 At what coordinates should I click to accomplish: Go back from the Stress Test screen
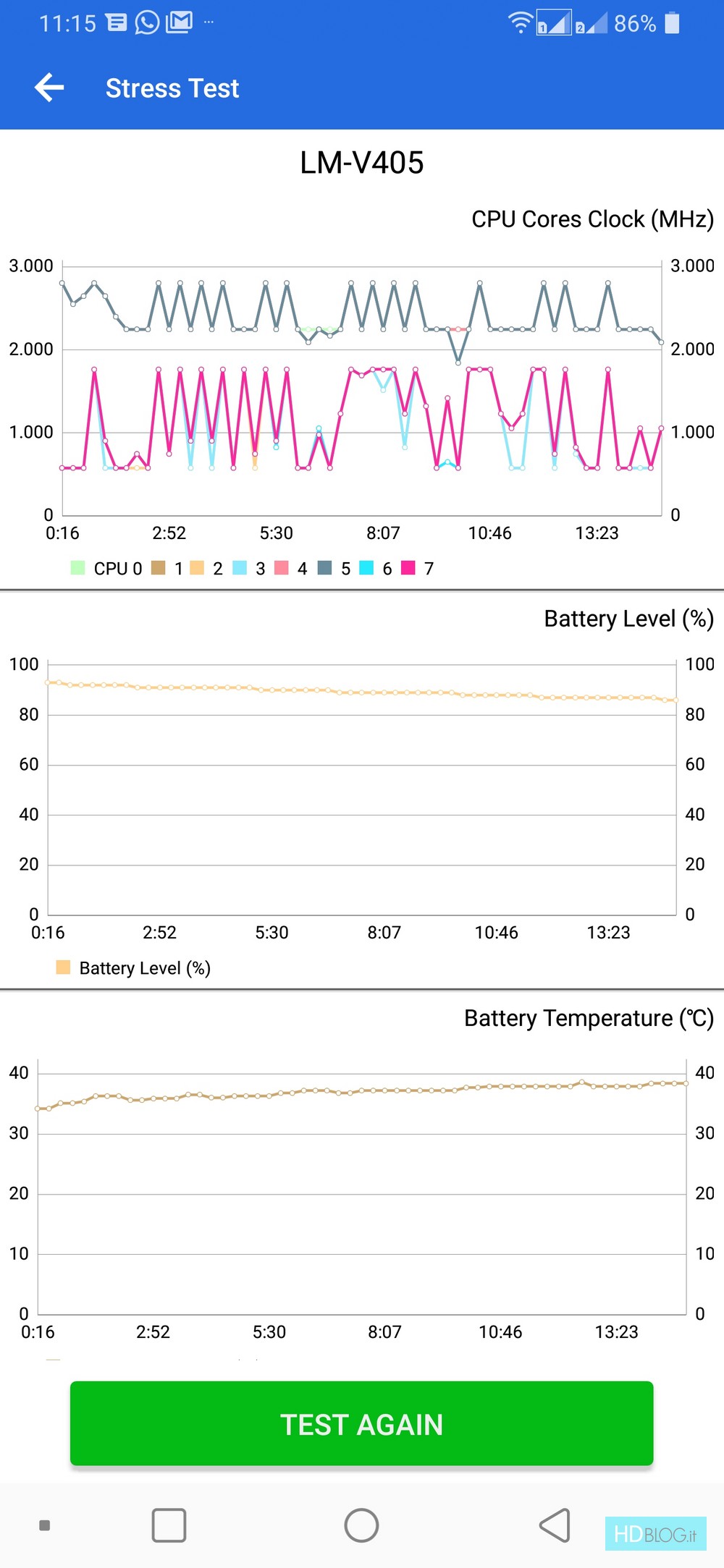(49, 88)
